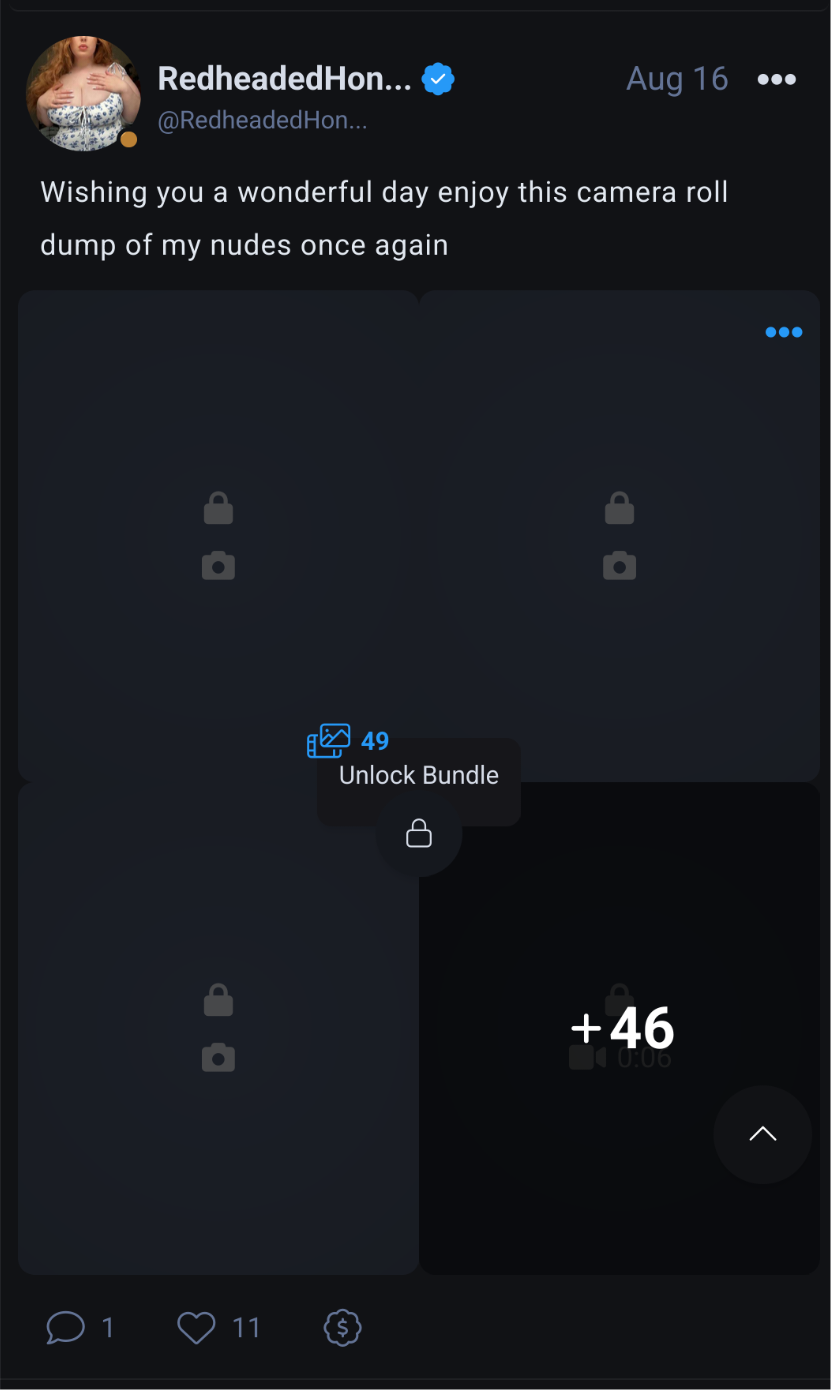Open the blue three-dot media options
This screenshot has width=831, height=1390.
point(783,332)
